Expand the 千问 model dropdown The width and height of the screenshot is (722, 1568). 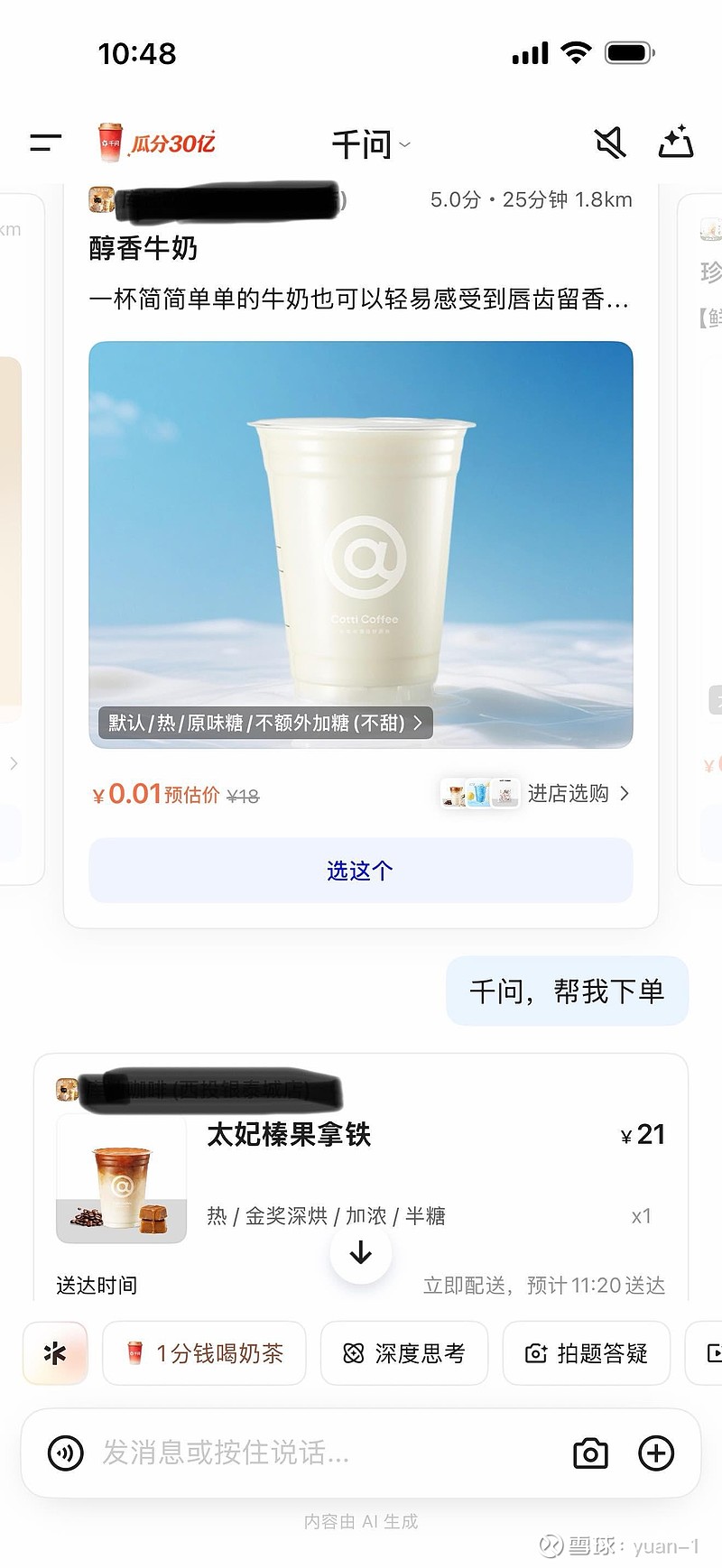coord(370,144)
